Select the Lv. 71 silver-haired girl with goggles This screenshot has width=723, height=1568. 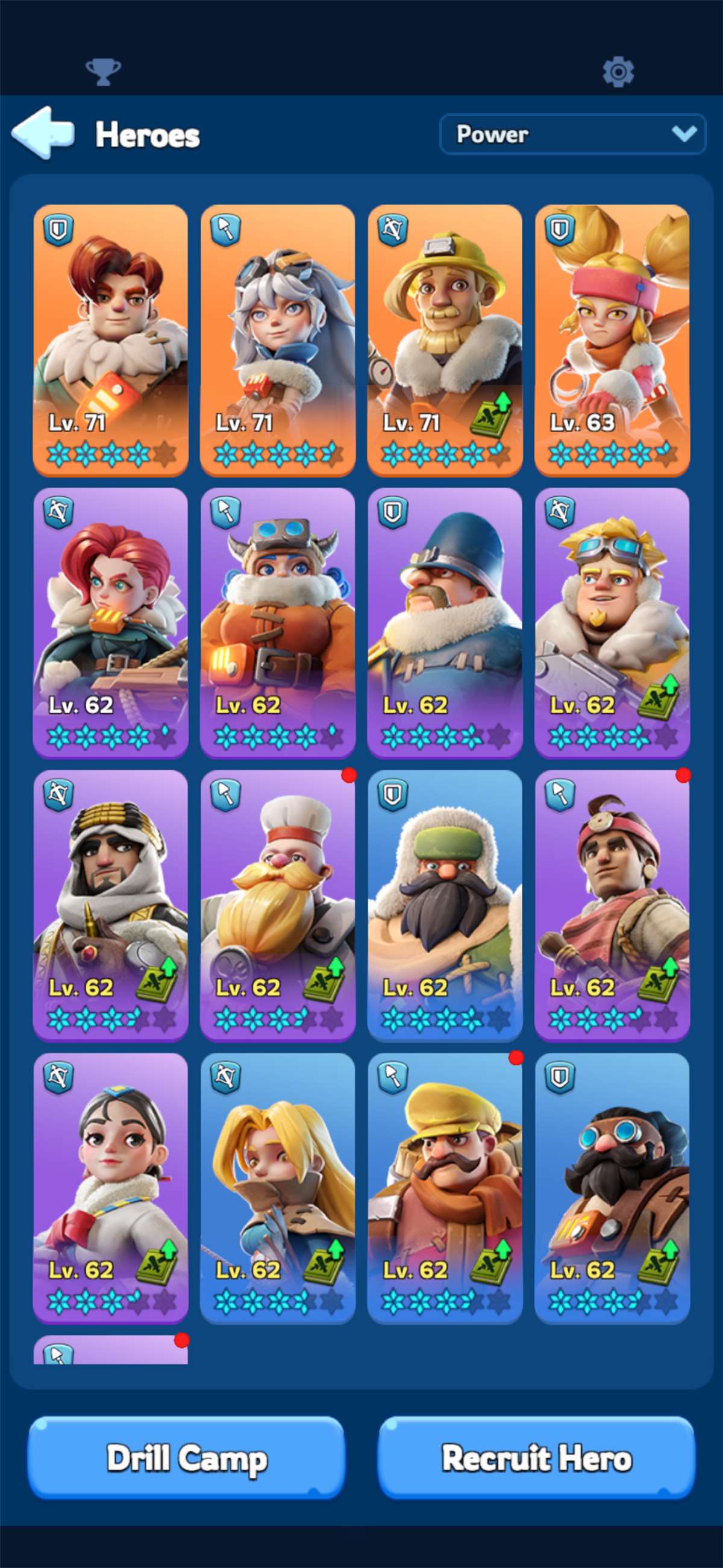coord(278,339)
